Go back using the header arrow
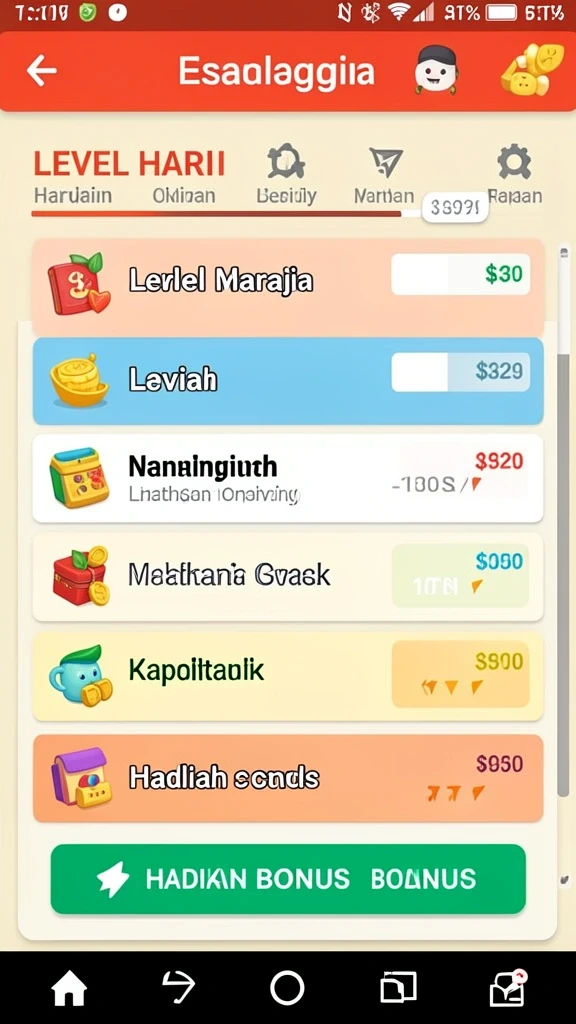 pyautogui.click(x=41, y=71)
